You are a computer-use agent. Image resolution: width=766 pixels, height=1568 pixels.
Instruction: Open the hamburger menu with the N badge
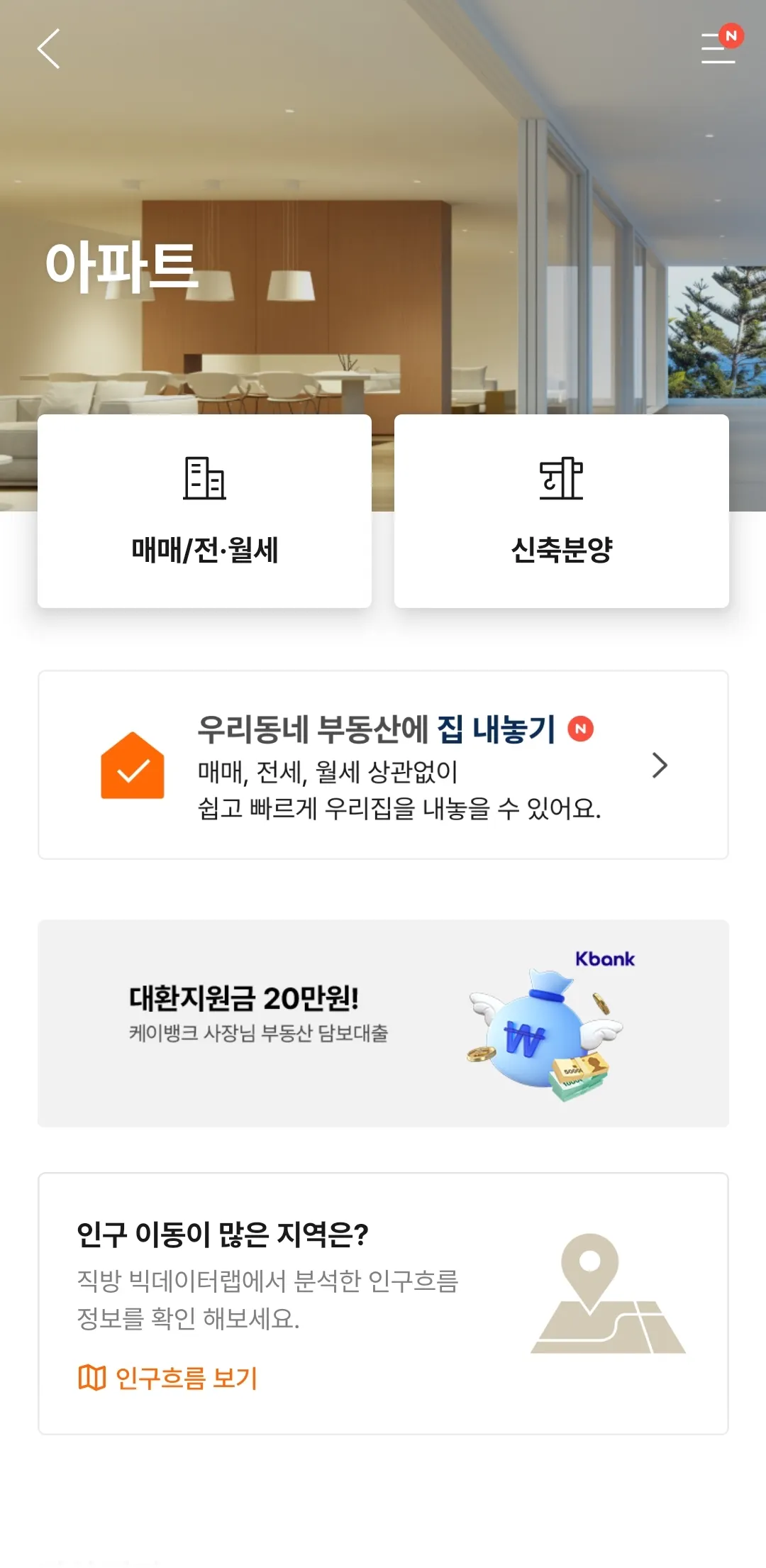coord(718,48)
